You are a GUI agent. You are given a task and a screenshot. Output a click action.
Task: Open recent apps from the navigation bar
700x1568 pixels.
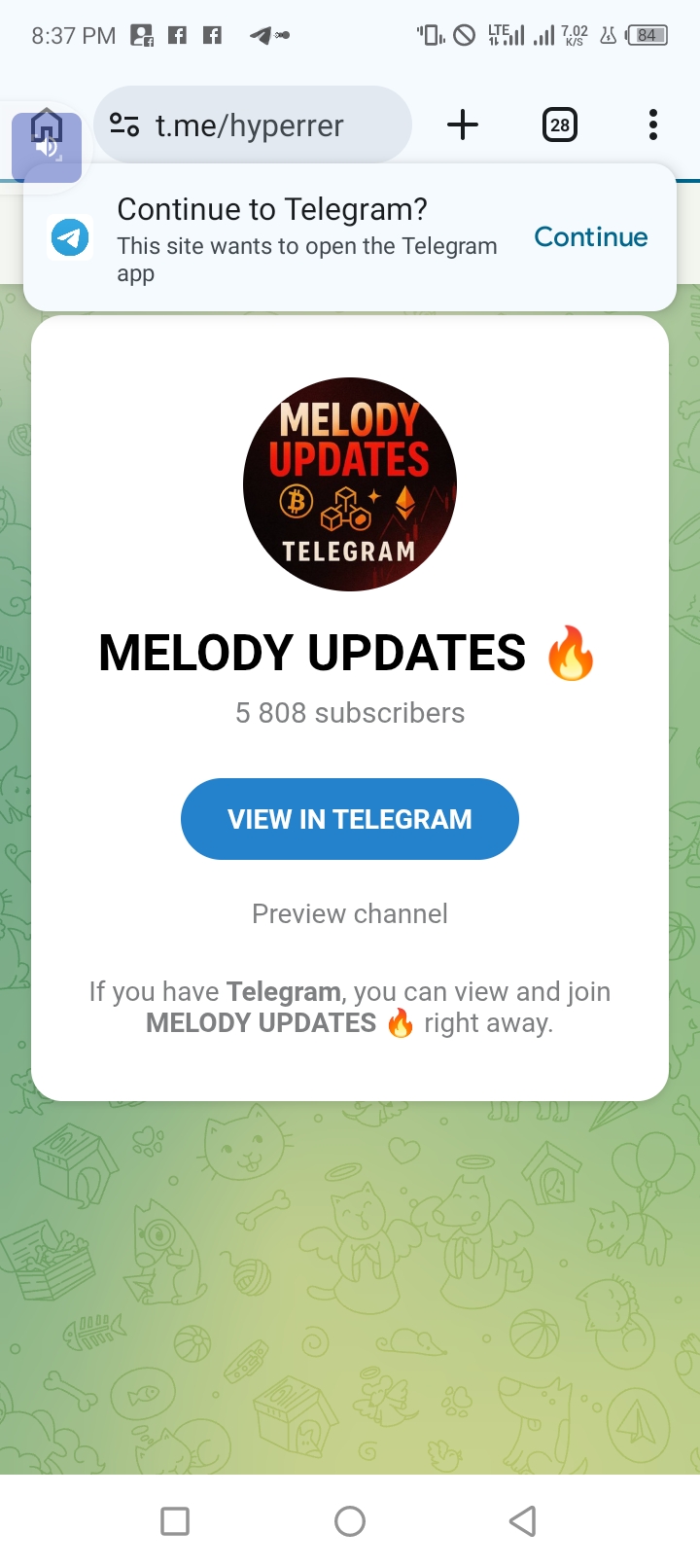(175, 1520)
